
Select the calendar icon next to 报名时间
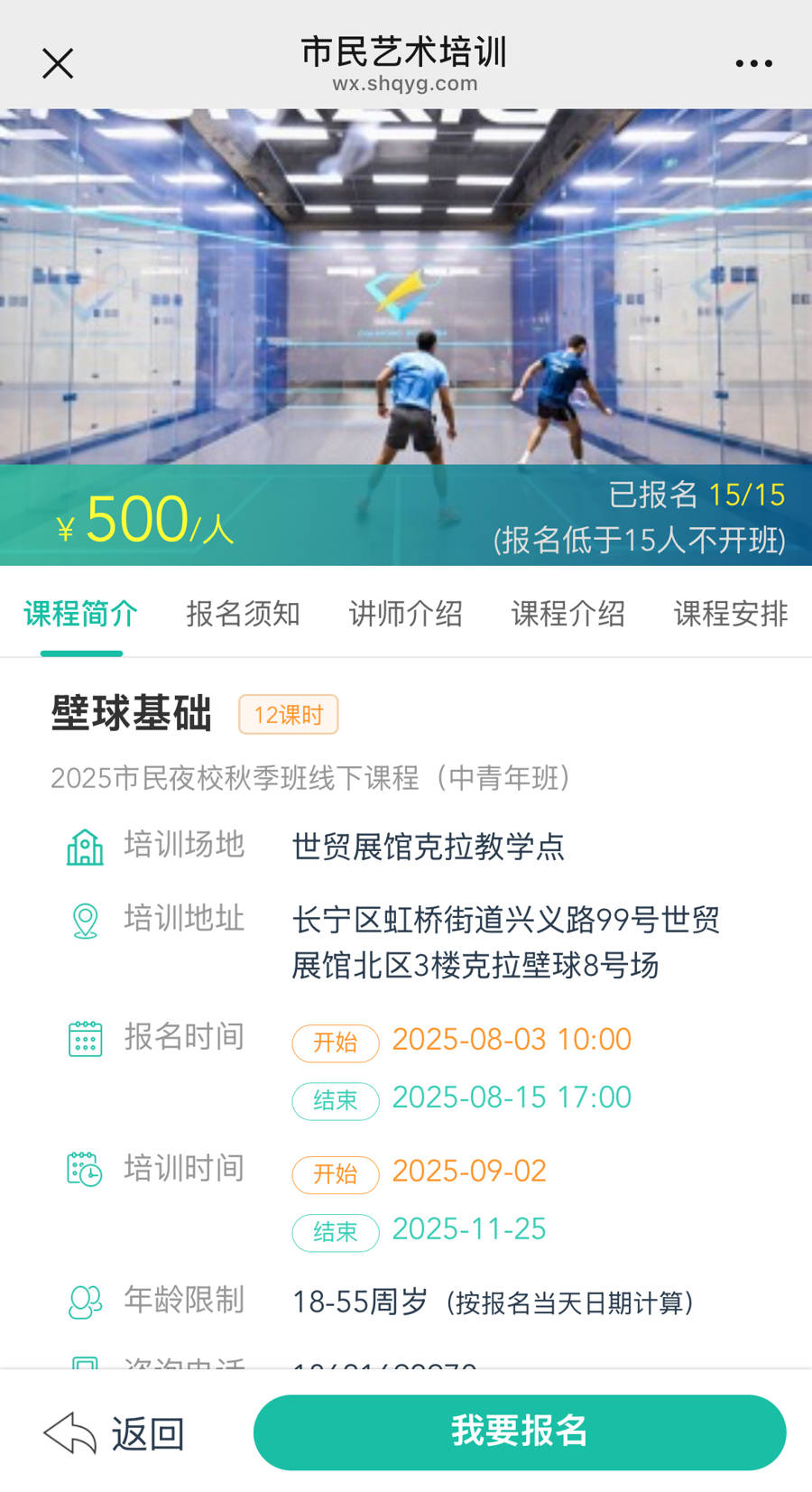[85, 1038]
